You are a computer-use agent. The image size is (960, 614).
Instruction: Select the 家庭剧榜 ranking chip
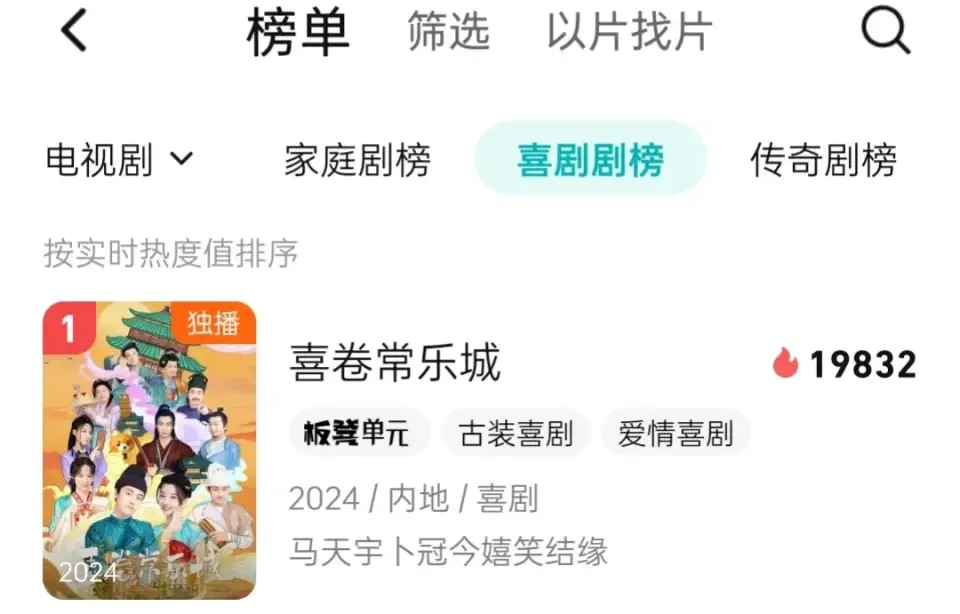tap(357, 160)
